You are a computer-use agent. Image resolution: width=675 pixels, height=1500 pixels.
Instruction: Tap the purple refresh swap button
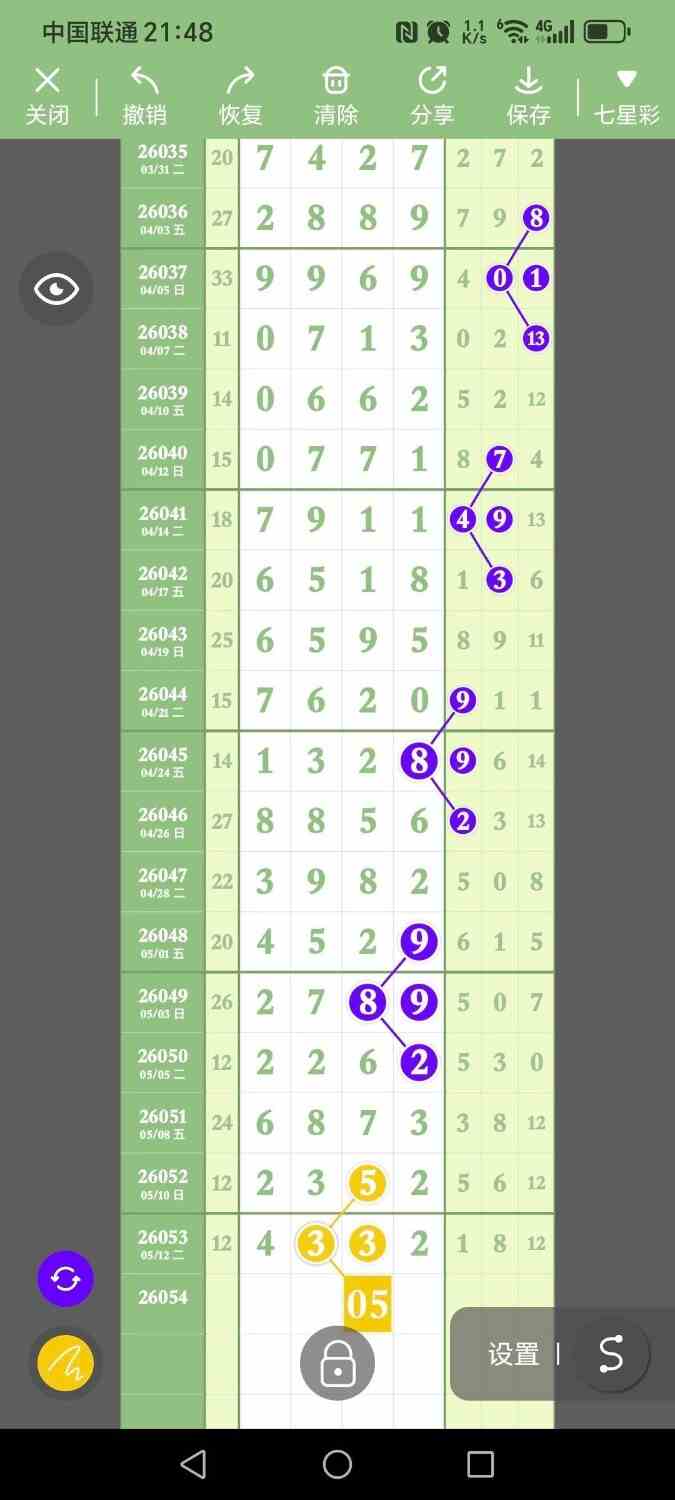coord(66,1278)
